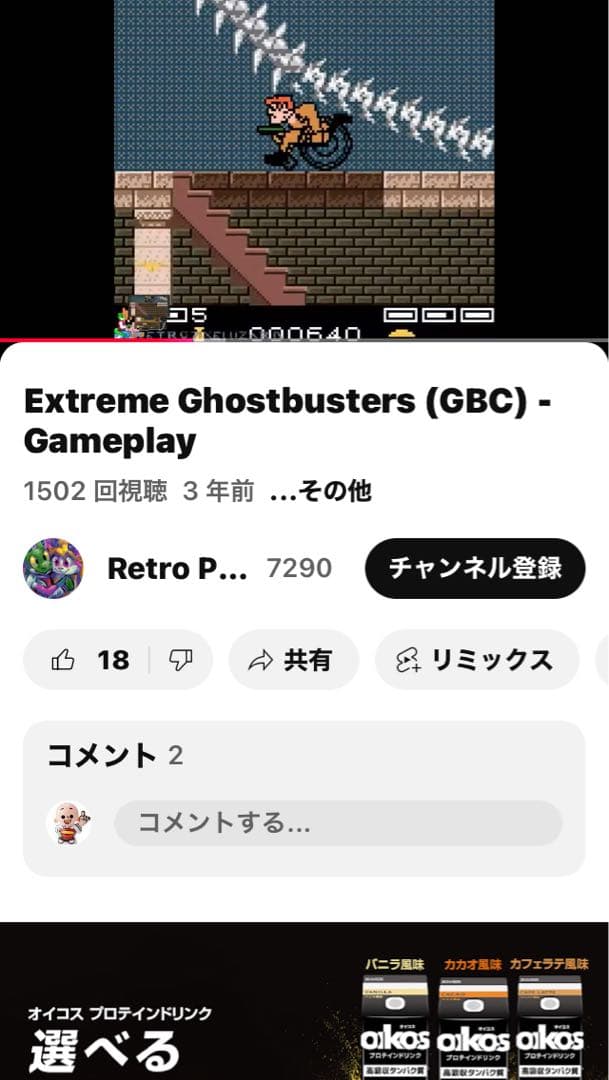
Task: Expand the description via …その他
Action: point(320,491)
